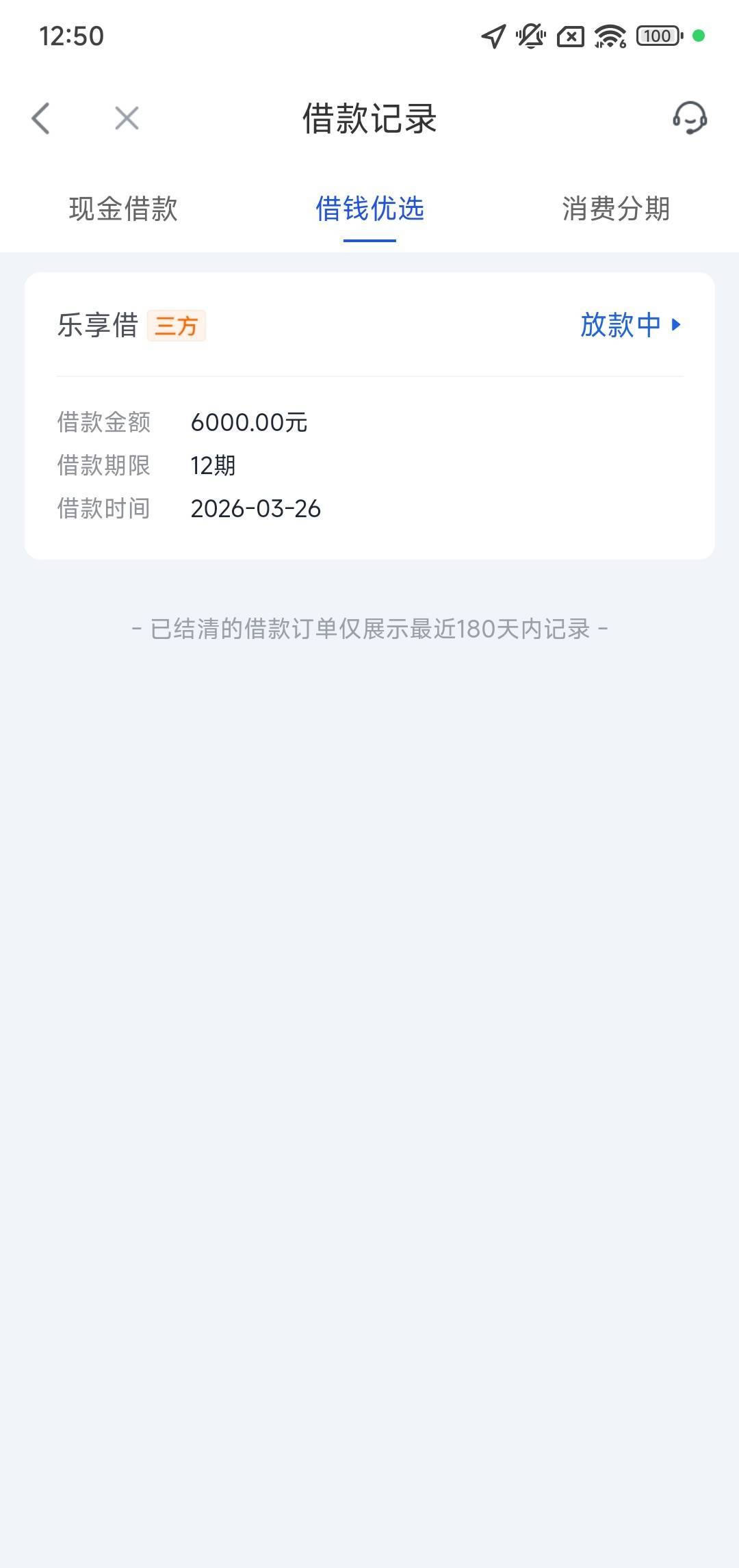Select the 借钱优选 tab

(x=369, y=209)
